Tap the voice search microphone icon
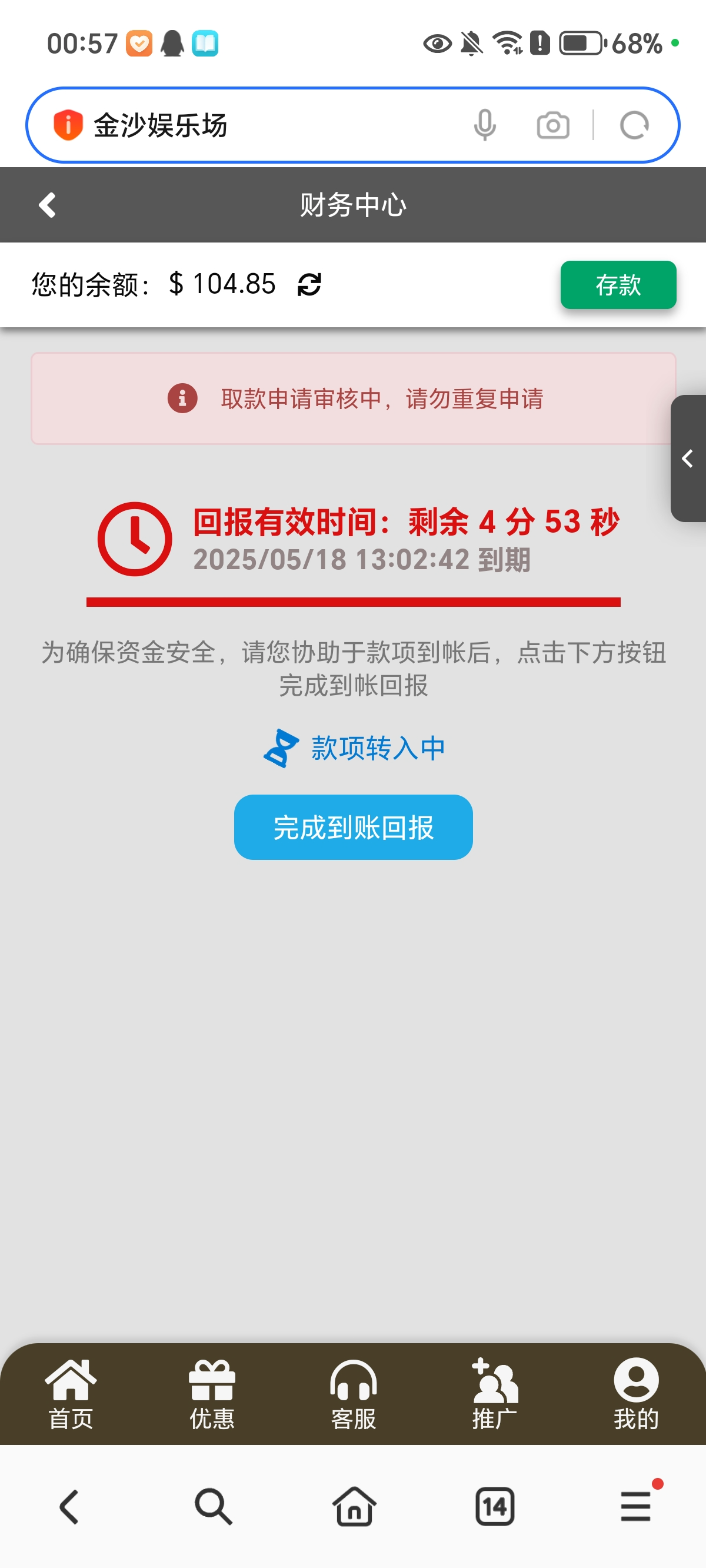This screenshot has height=1568, width=706. point(485,125)
